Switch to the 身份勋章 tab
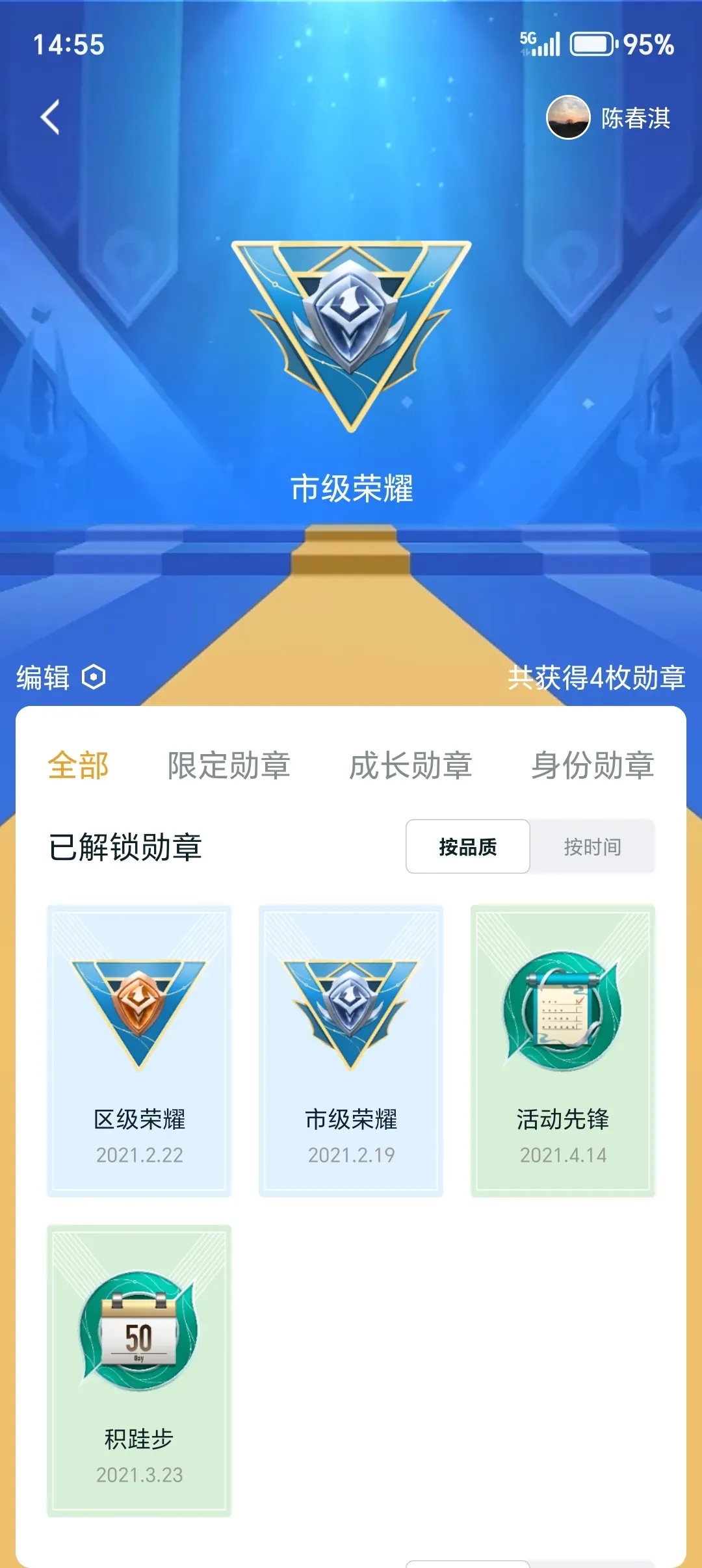Viewport: 702px width, 1568px height. tap(592, 765)
